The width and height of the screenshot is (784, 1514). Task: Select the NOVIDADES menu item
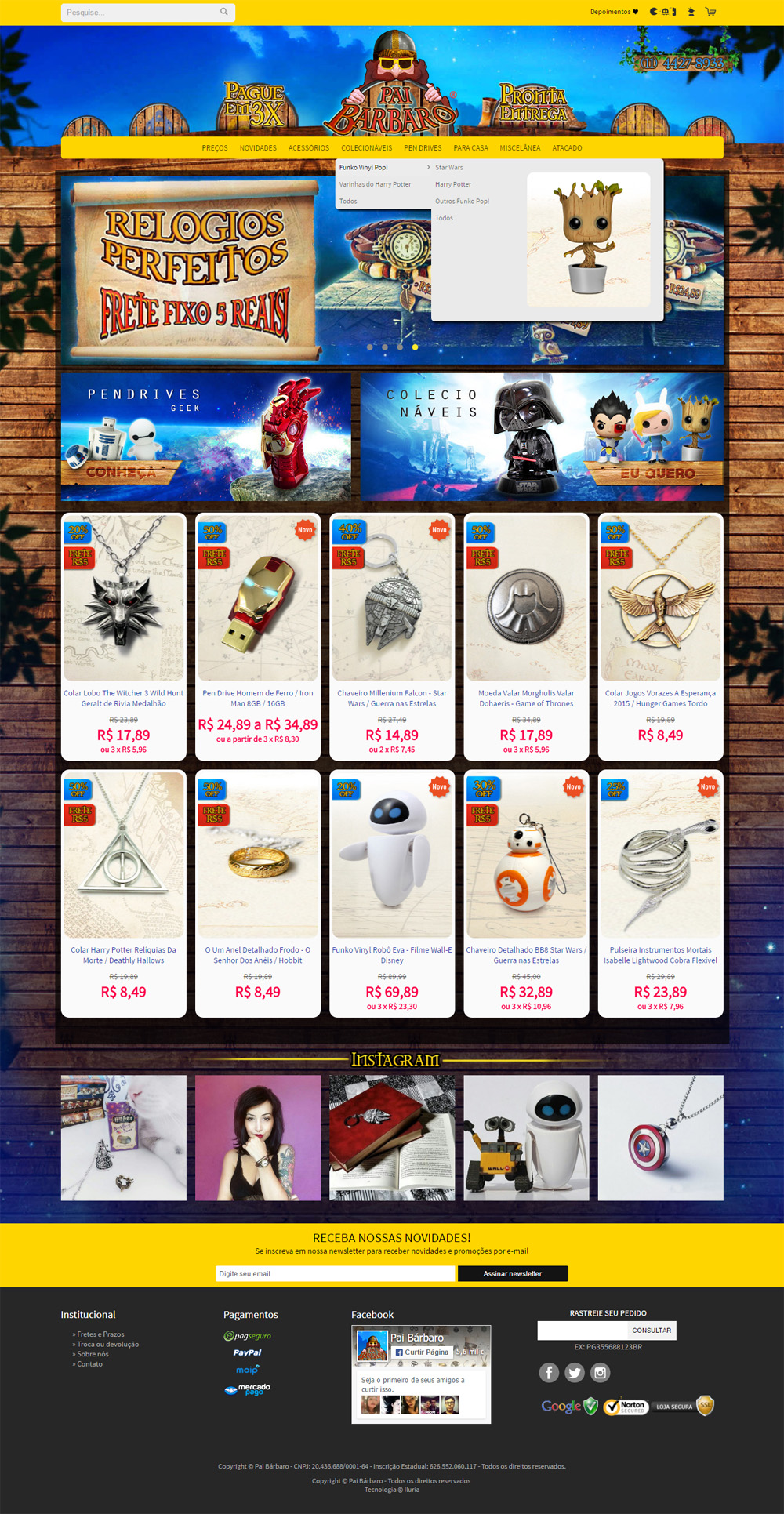point(258,148)
